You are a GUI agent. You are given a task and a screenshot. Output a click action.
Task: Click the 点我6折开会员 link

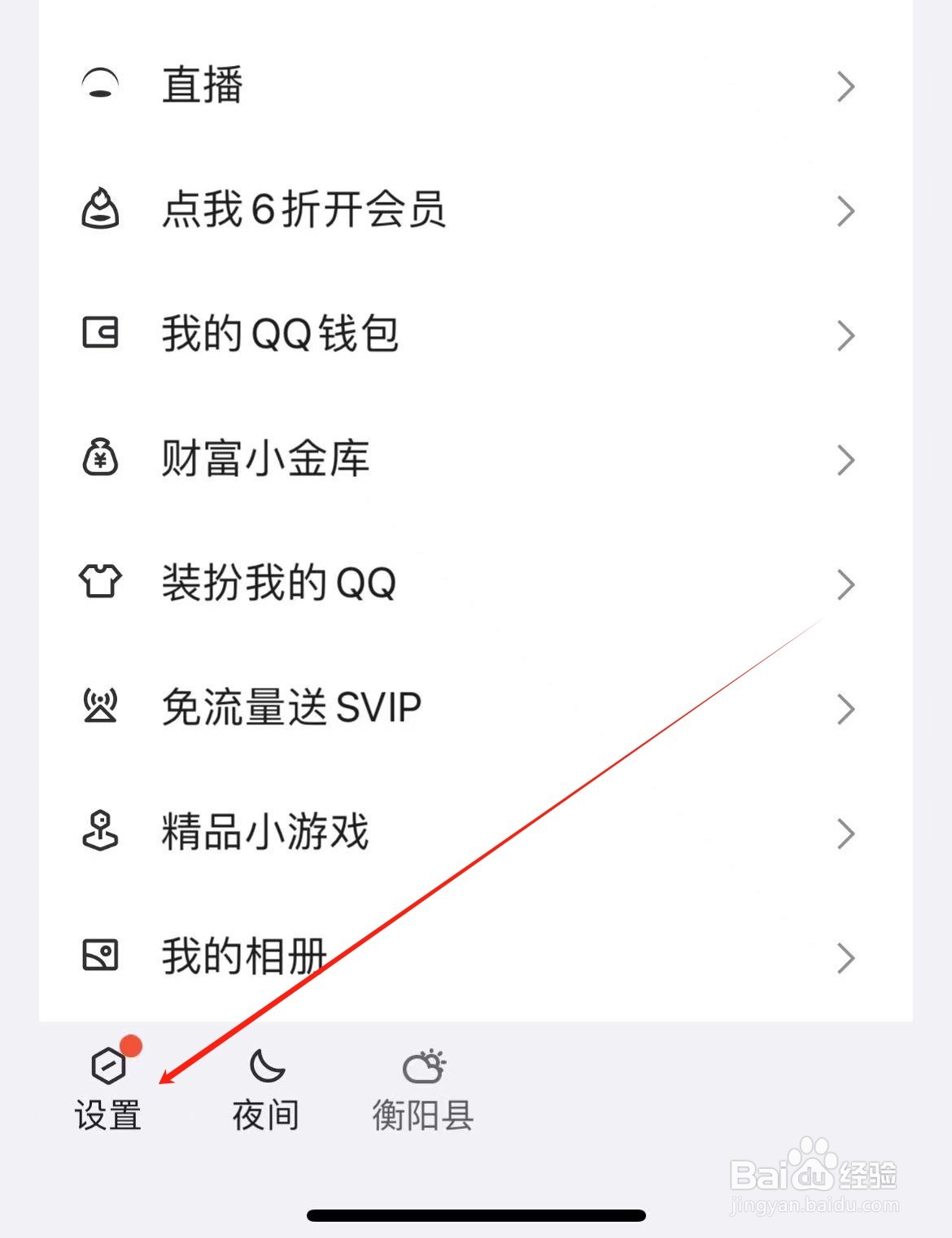click(304, 210)
